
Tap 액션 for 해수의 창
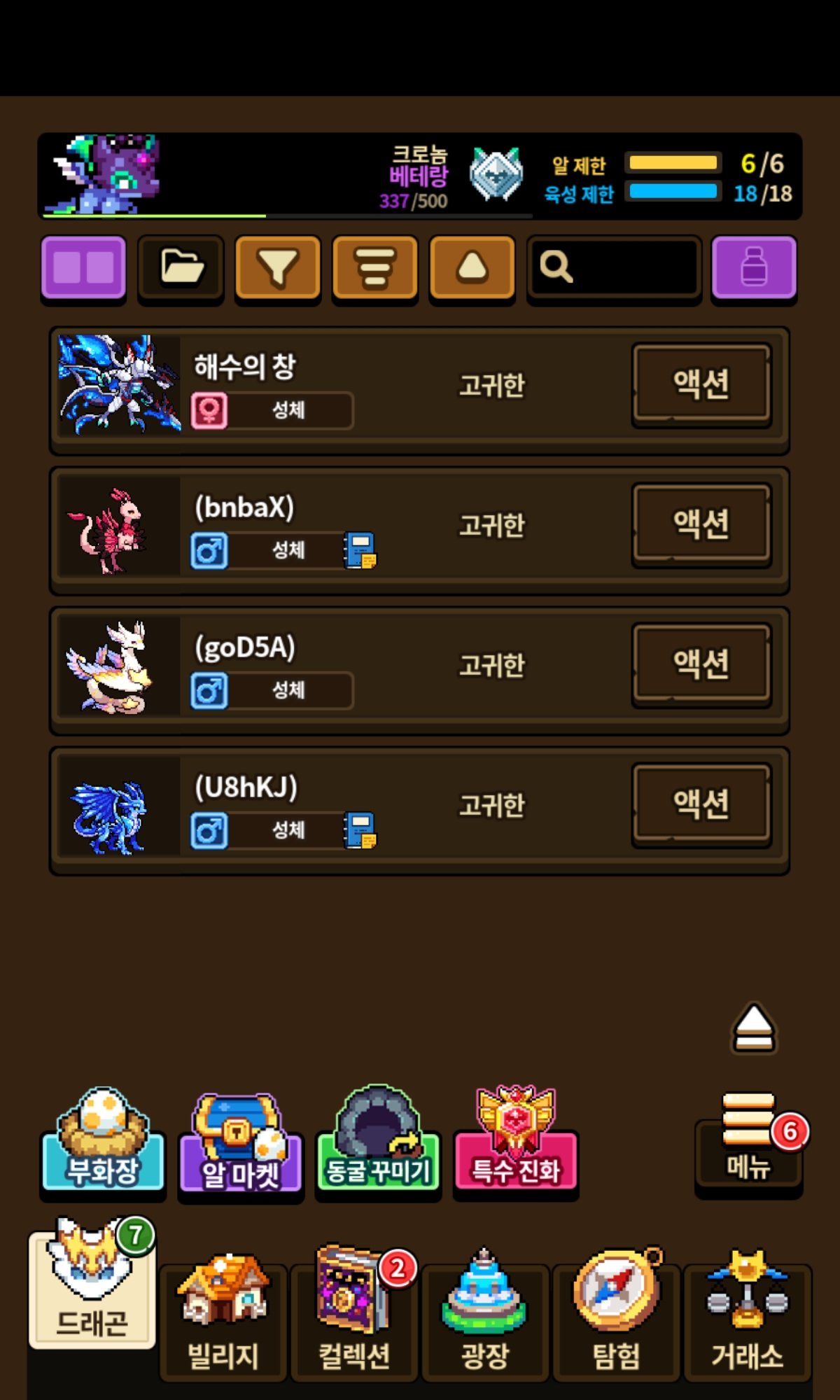click(701, 384)
